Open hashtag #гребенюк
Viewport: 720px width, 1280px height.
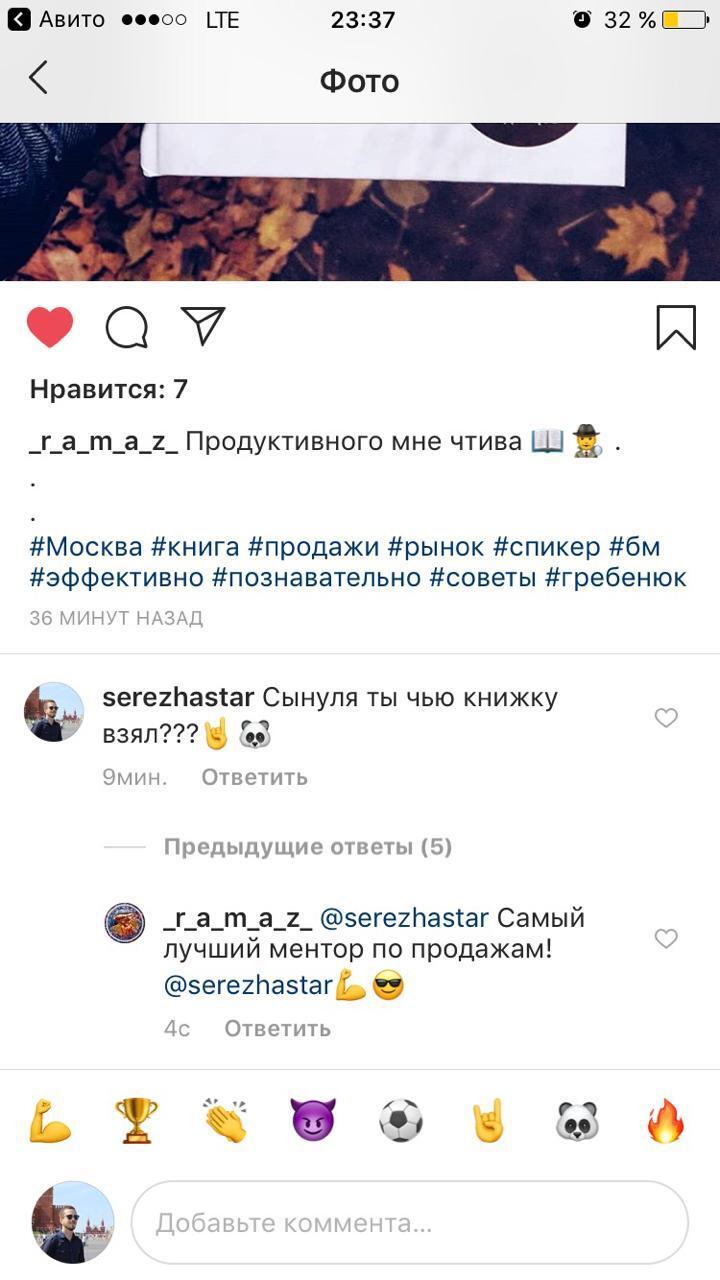click(615, 578)
